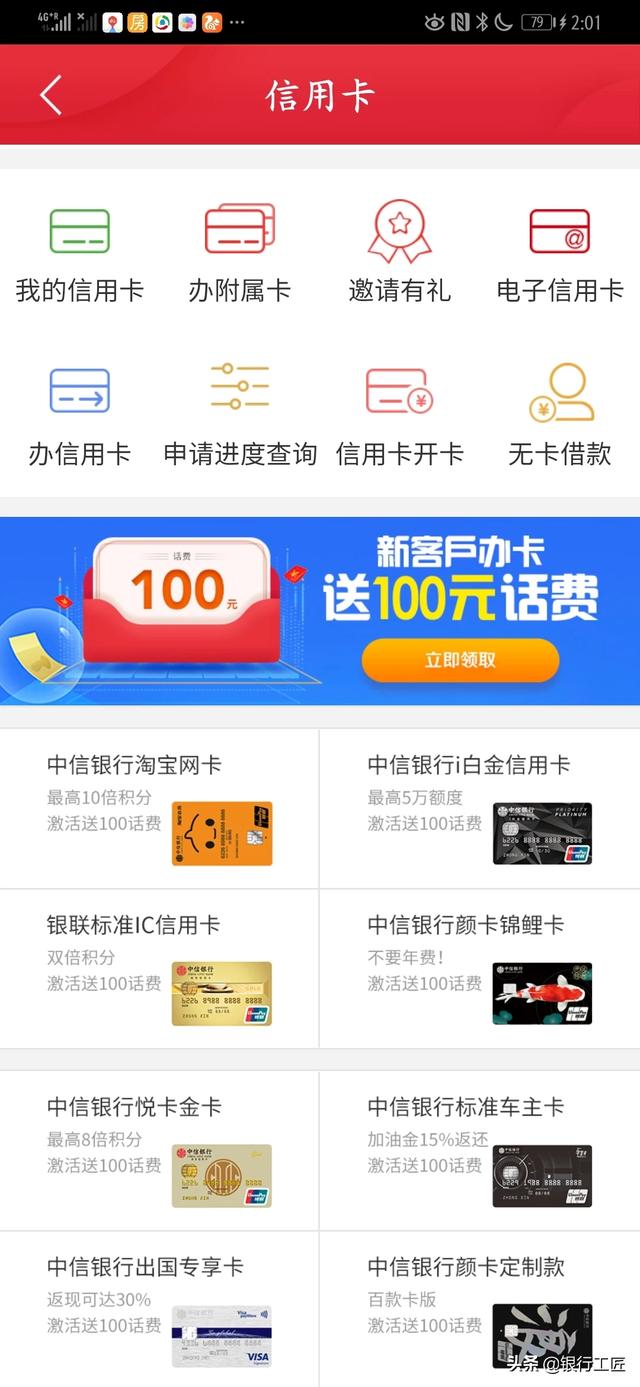Open 中信银行出国专享卡
Viewport: 640px width, 1387px height.
click(160, 1308)
